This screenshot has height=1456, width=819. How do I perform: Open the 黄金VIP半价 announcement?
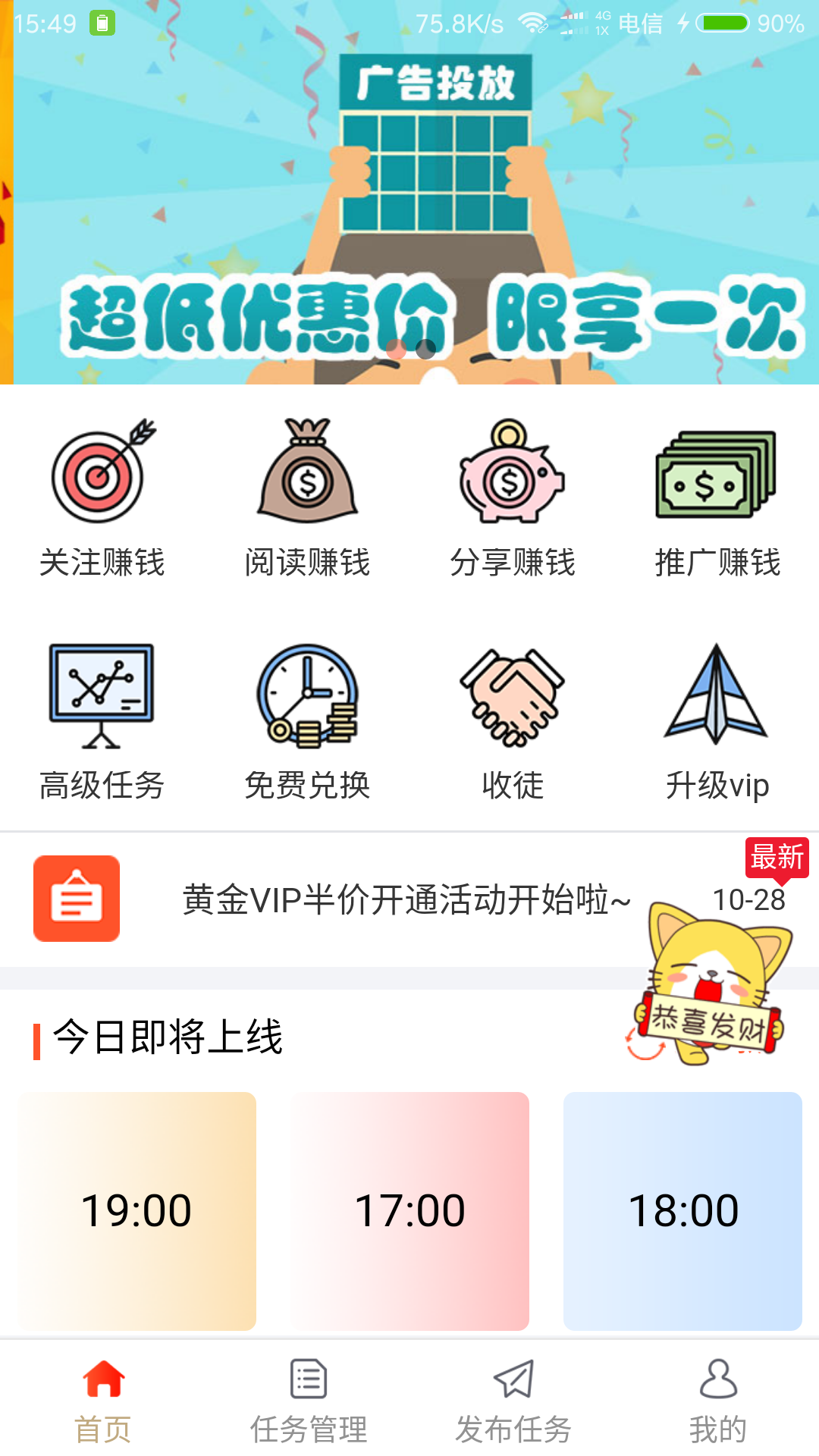pyautogui.click(x=409, y=899)
